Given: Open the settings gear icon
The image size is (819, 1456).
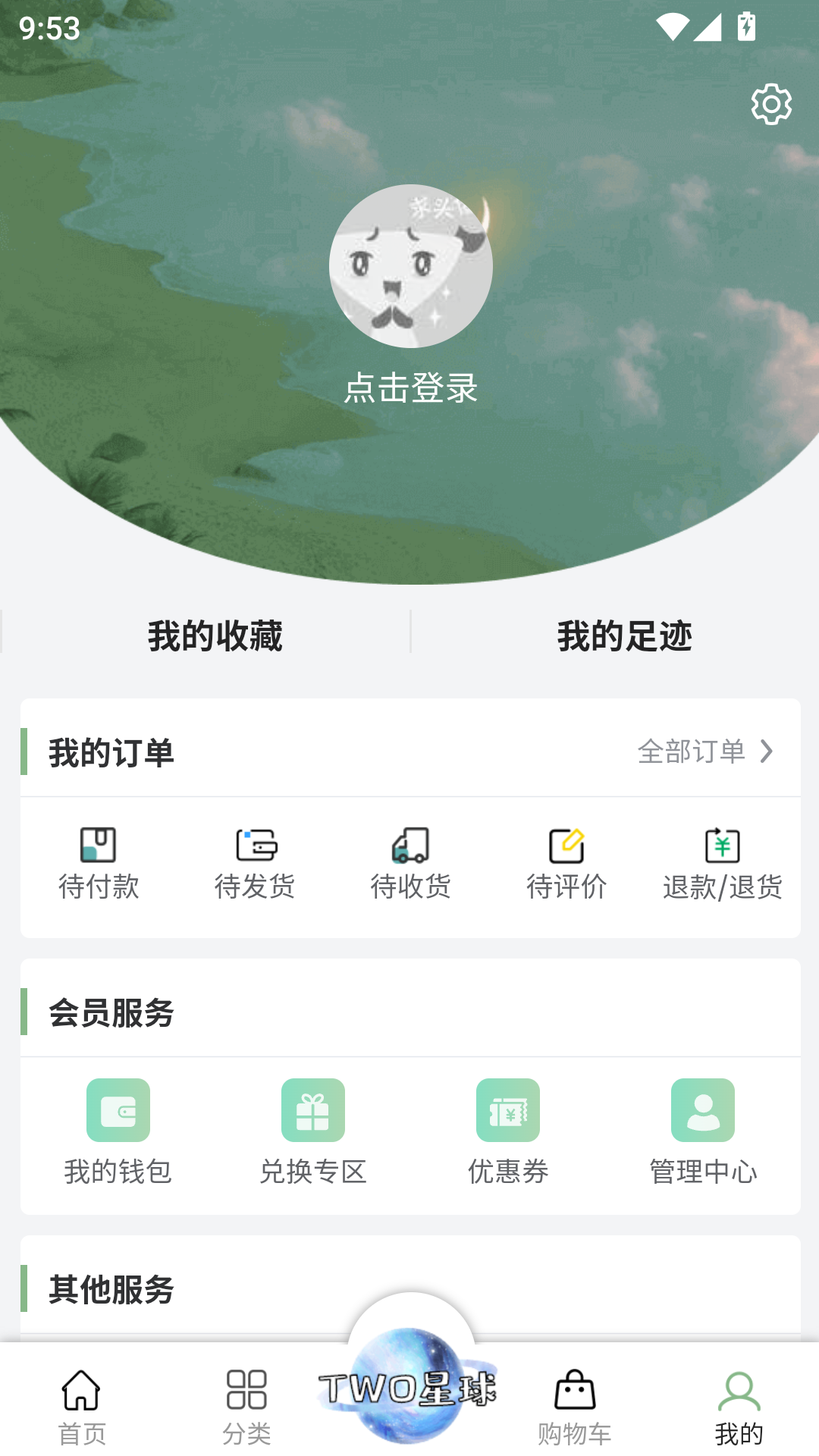Looking at the screenshot, I should pyautogui.click(x=771, y=105).
